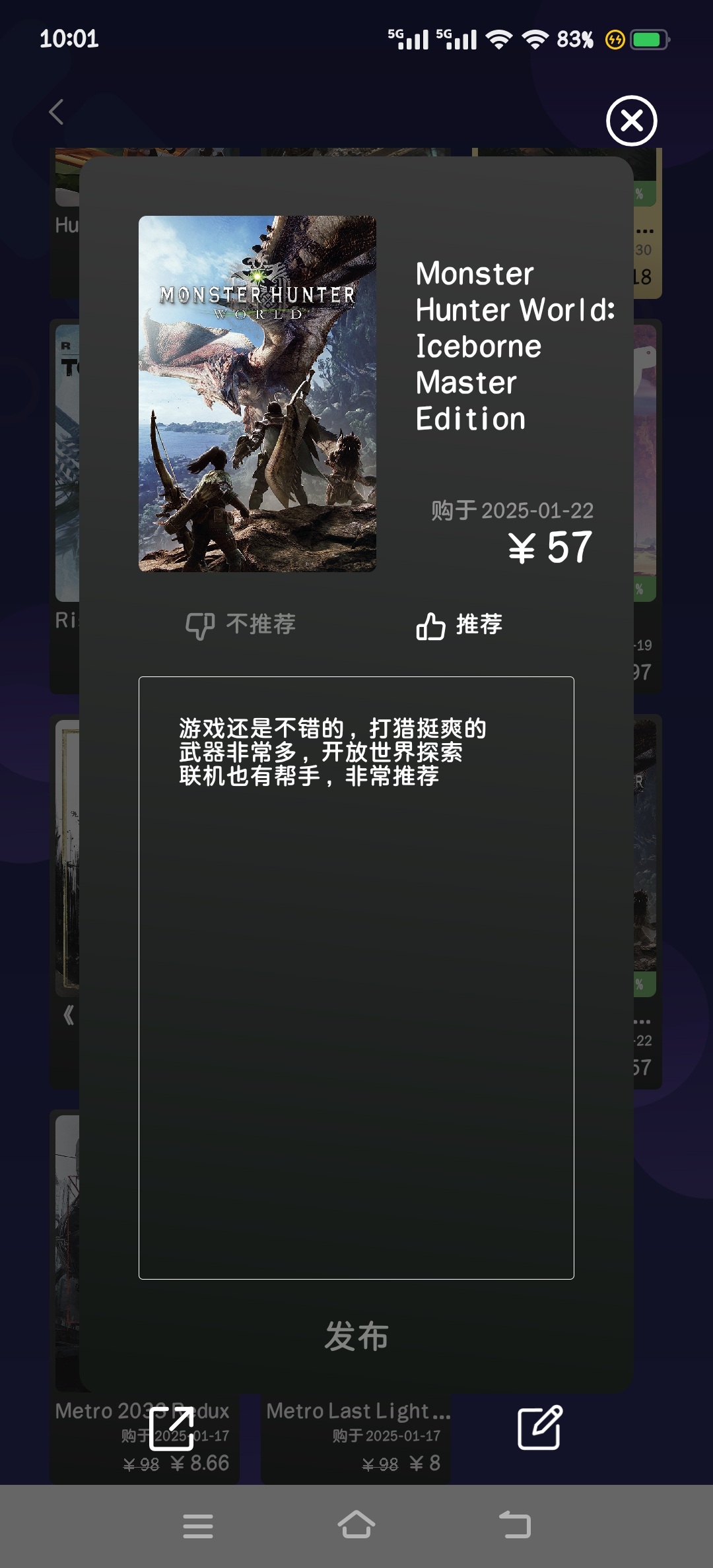Open the Monster Hunter World cover image
This screenshot has width=713, height=1568.
point(257,394)
